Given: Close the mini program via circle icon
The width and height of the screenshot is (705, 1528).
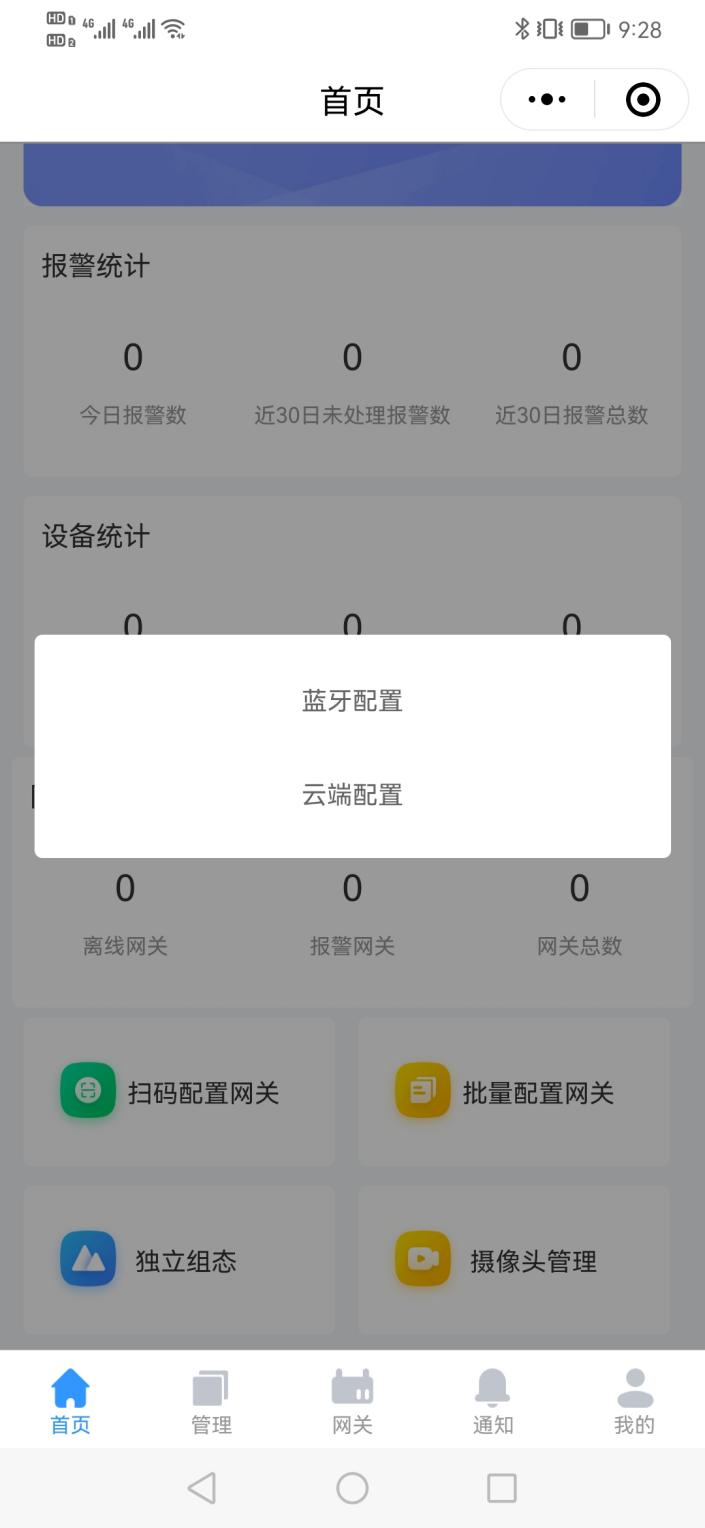Looking at the screenshot, I should tap(642, 100).
